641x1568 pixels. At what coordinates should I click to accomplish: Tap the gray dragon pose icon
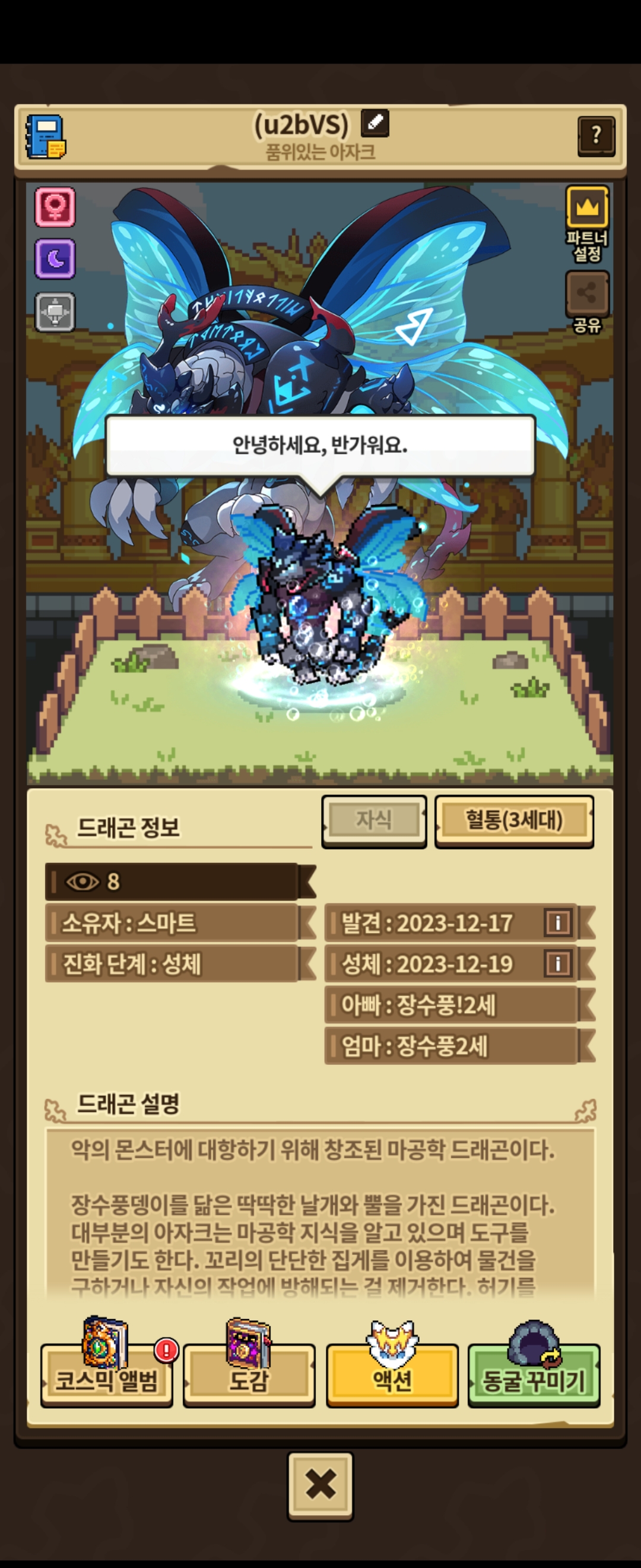click(x=55, y=312)
